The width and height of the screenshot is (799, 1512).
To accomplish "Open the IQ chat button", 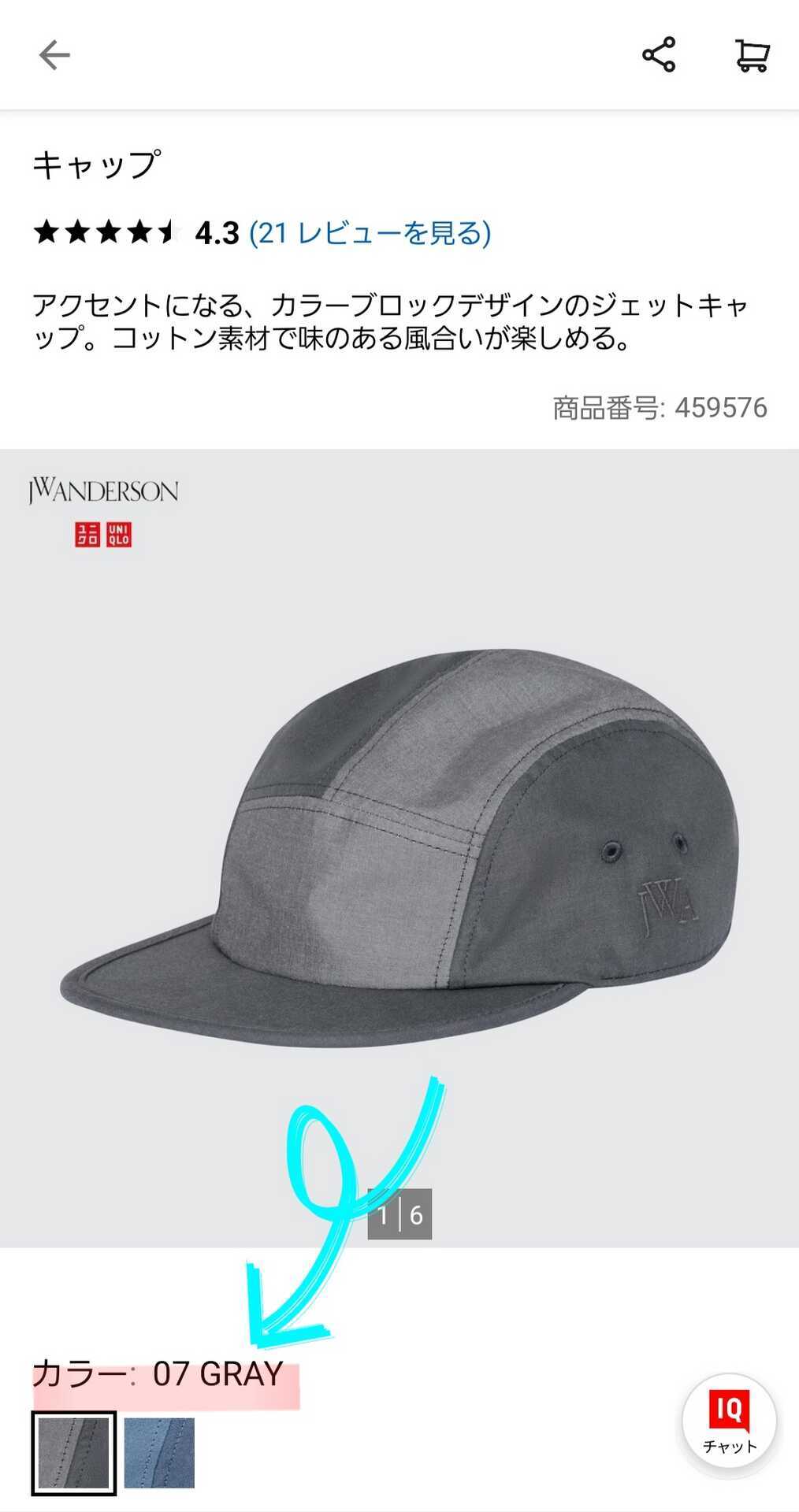I will pos(730,1421).
